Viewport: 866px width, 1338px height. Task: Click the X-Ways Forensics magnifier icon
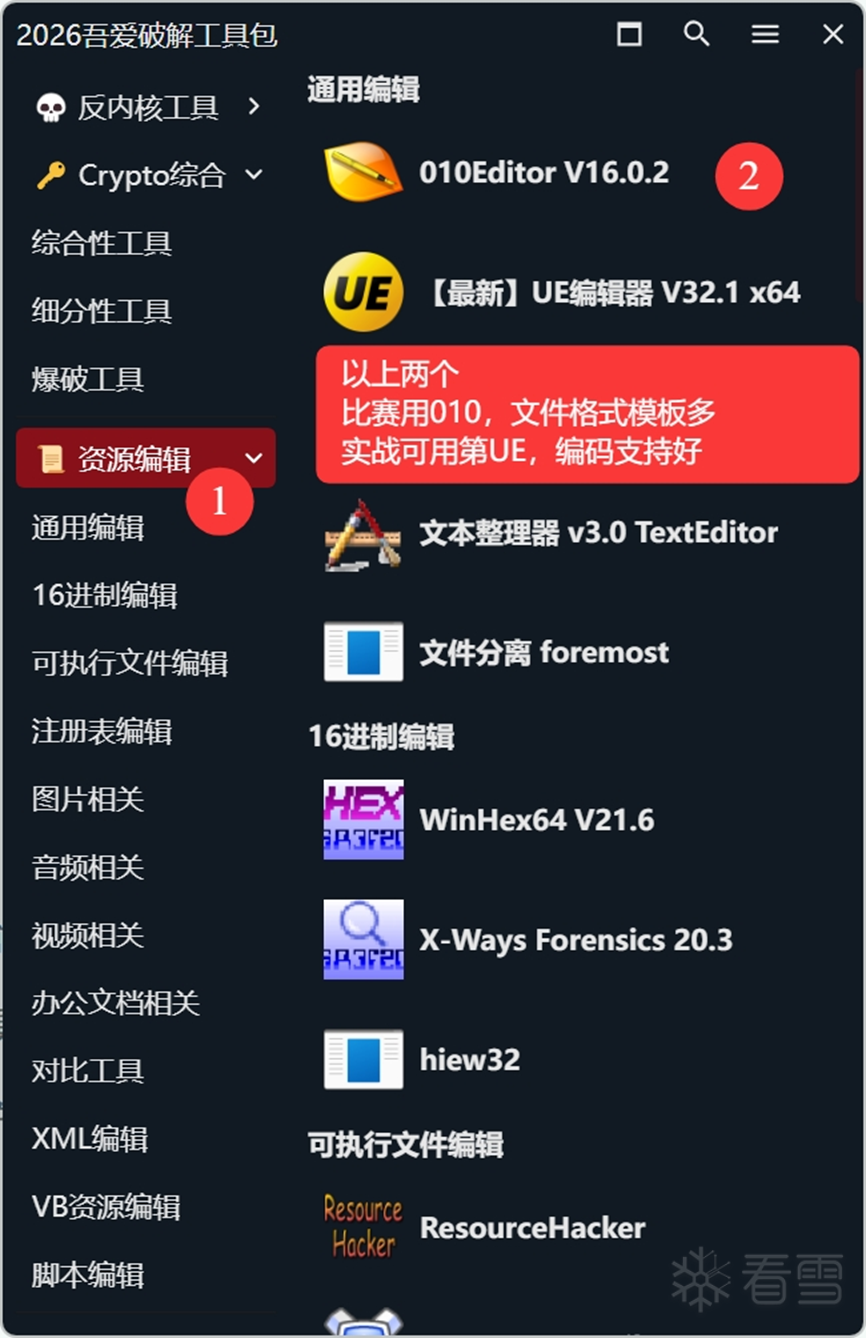362,939
